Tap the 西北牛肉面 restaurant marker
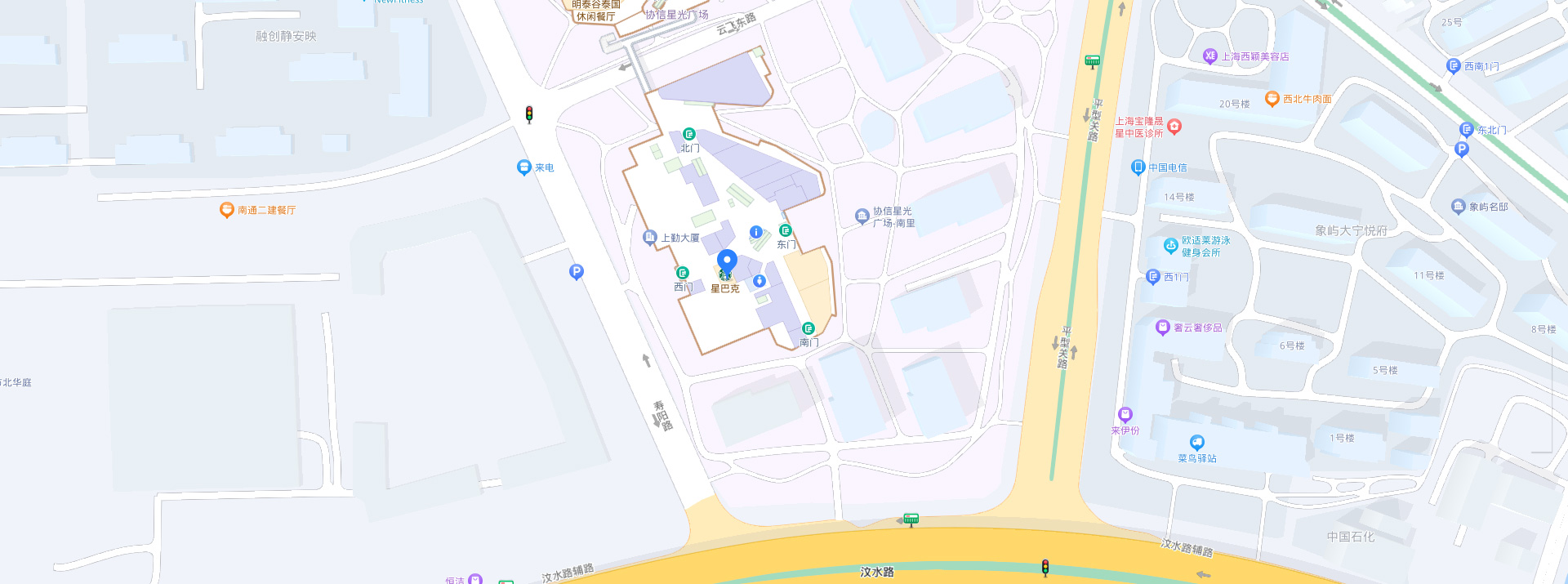 pyautogui.click(x=1272, y=99)
